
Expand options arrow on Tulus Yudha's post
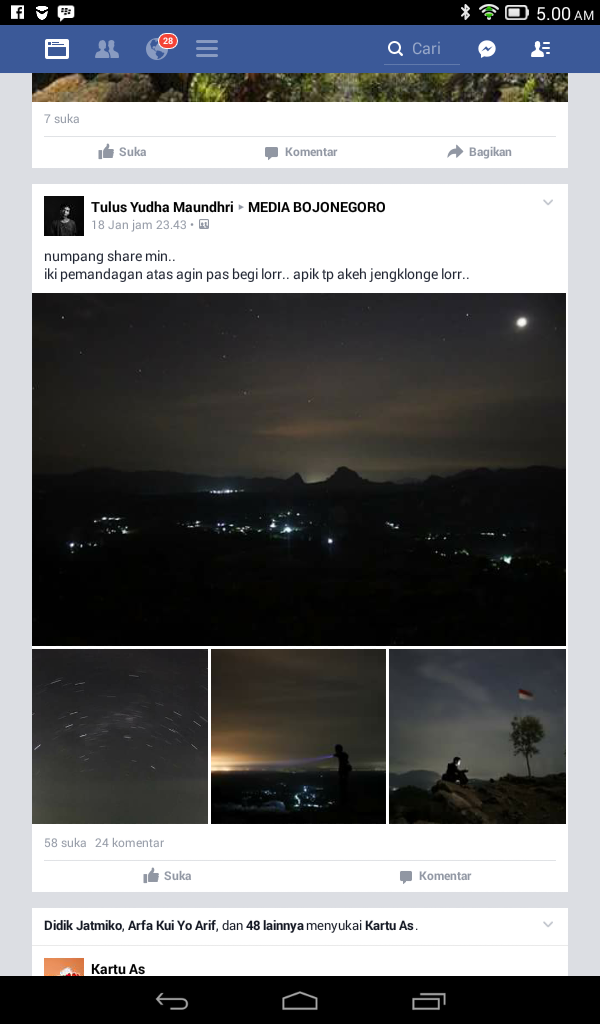[547, 203]
